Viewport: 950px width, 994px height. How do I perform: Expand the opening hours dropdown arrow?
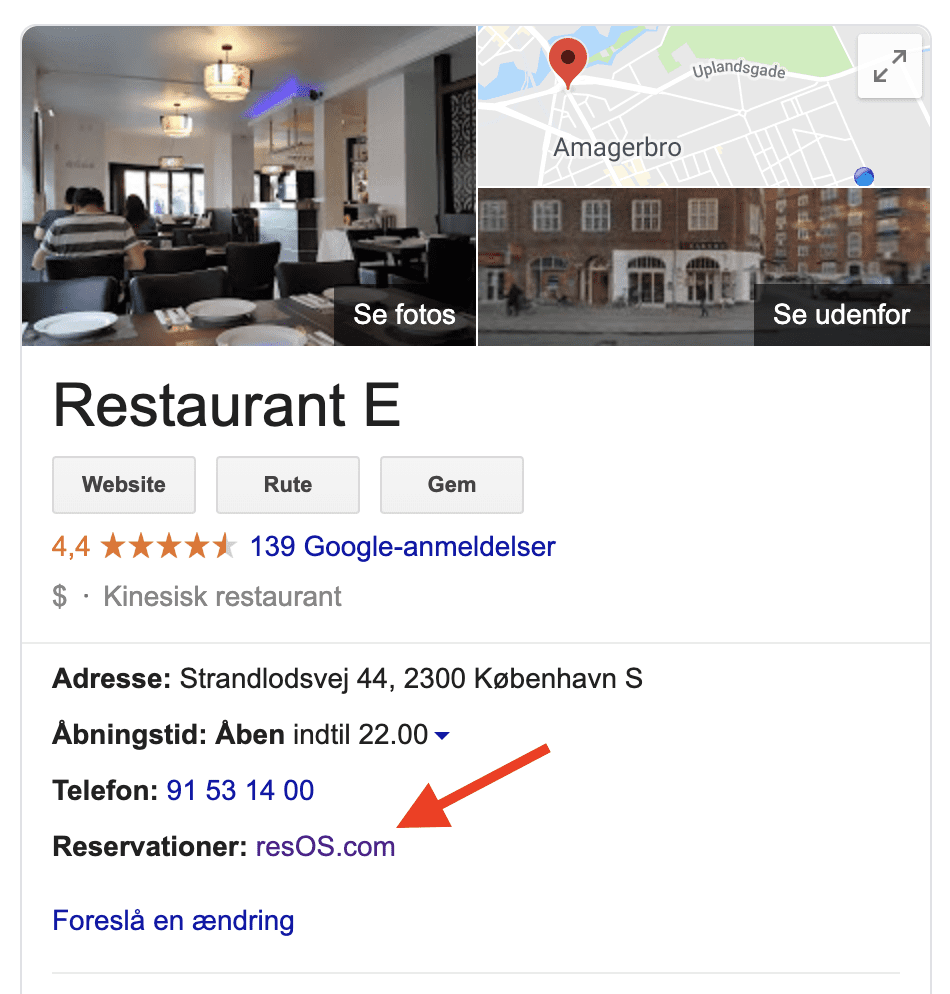pyautogui.click(x=442, y=736)
